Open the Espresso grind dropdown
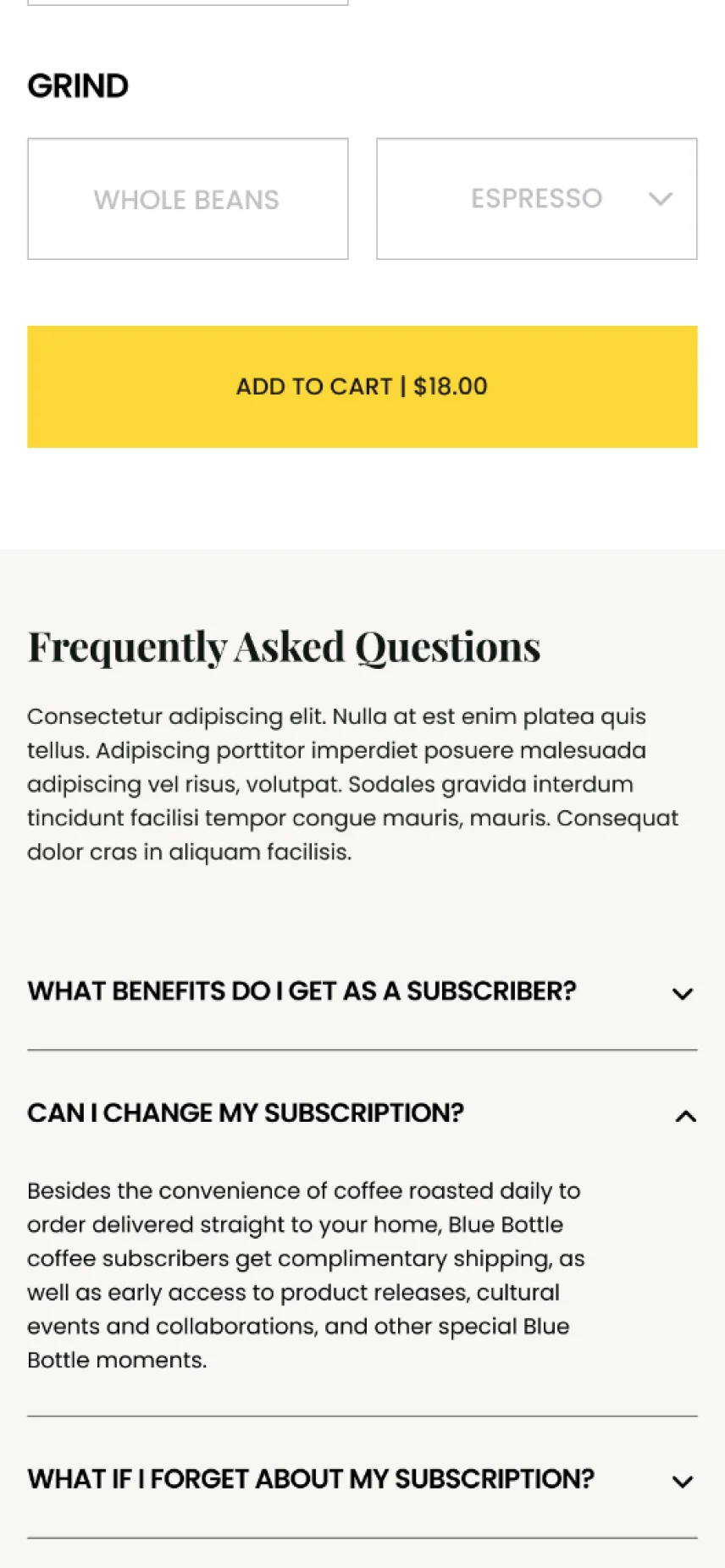Screen dimensions: 725x1568 (536, 199)
